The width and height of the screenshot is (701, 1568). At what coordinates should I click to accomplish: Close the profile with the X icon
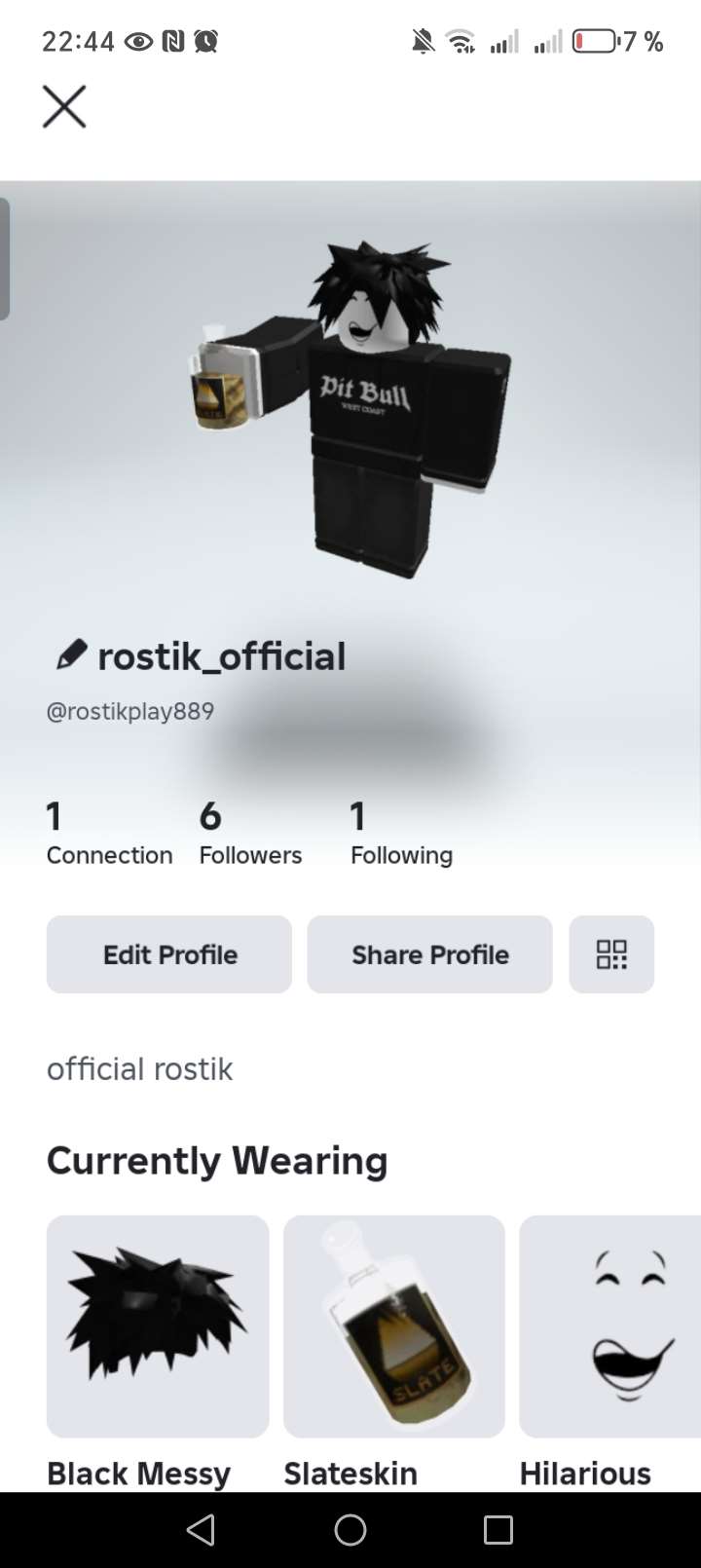click(64, 107)
